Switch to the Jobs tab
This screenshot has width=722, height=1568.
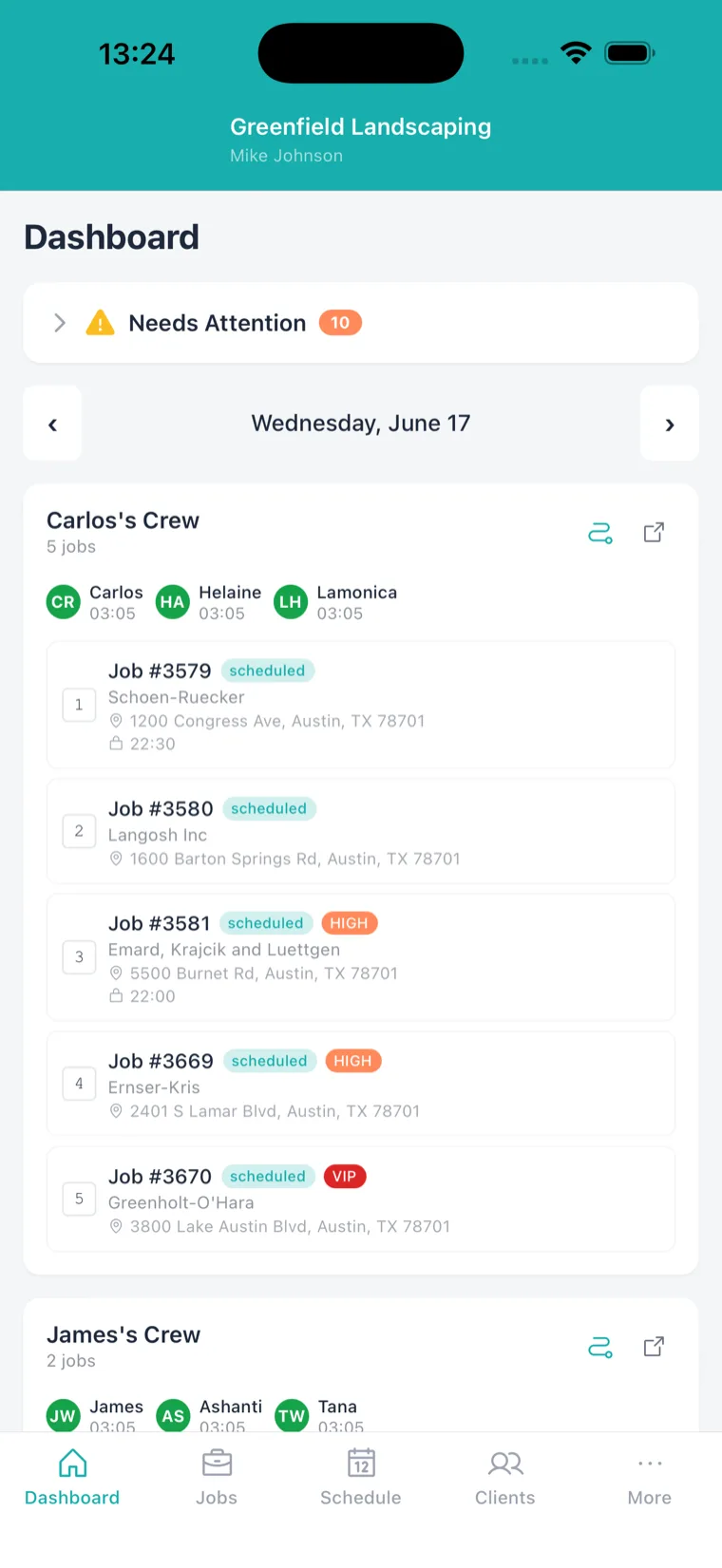[217, 1478]
